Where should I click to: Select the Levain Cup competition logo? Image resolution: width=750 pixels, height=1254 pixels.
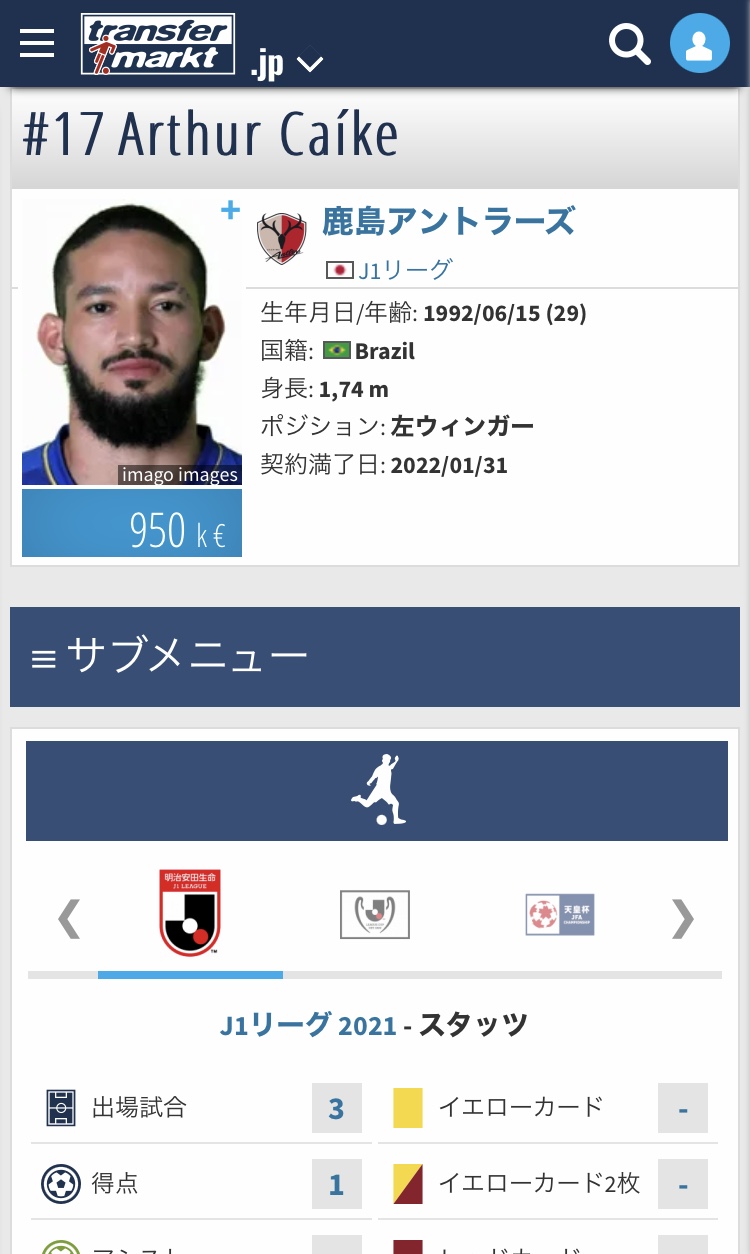pos(375,914)
